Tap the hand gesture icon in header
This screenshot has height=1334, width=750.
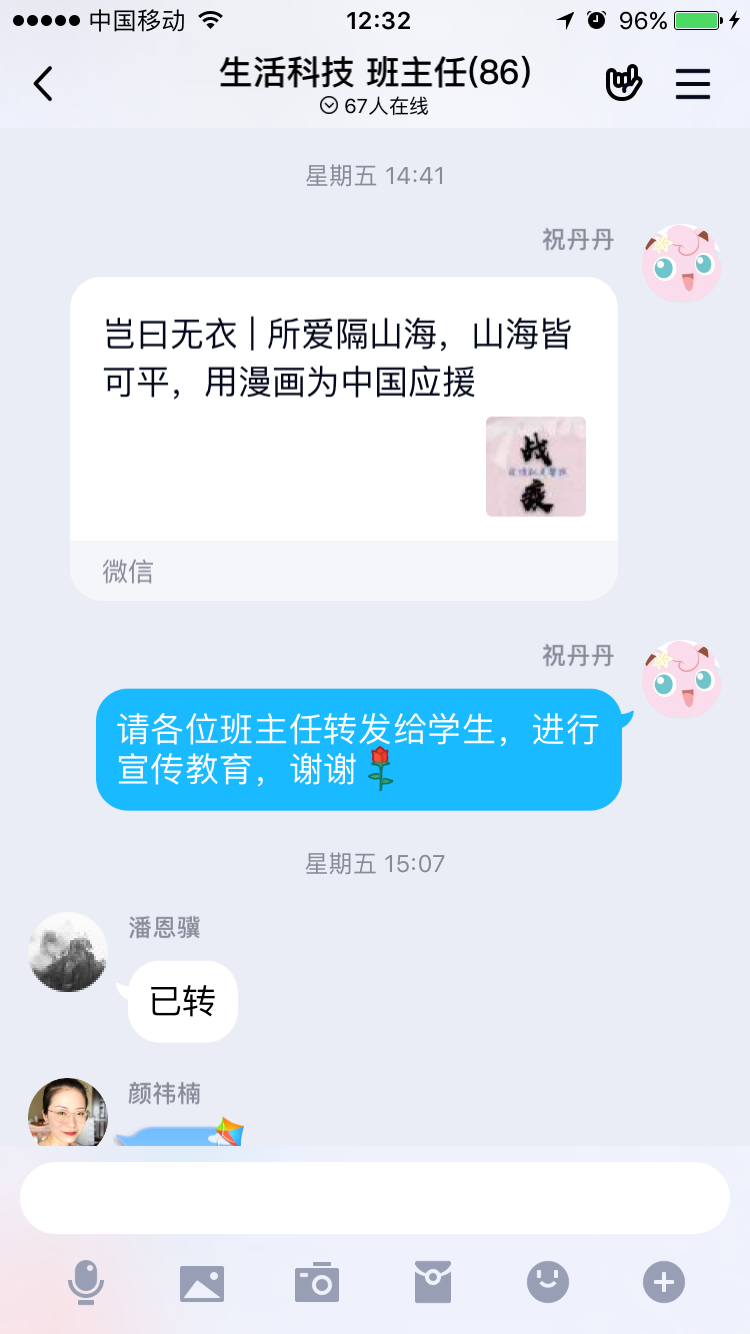click(x=623, y=84)
